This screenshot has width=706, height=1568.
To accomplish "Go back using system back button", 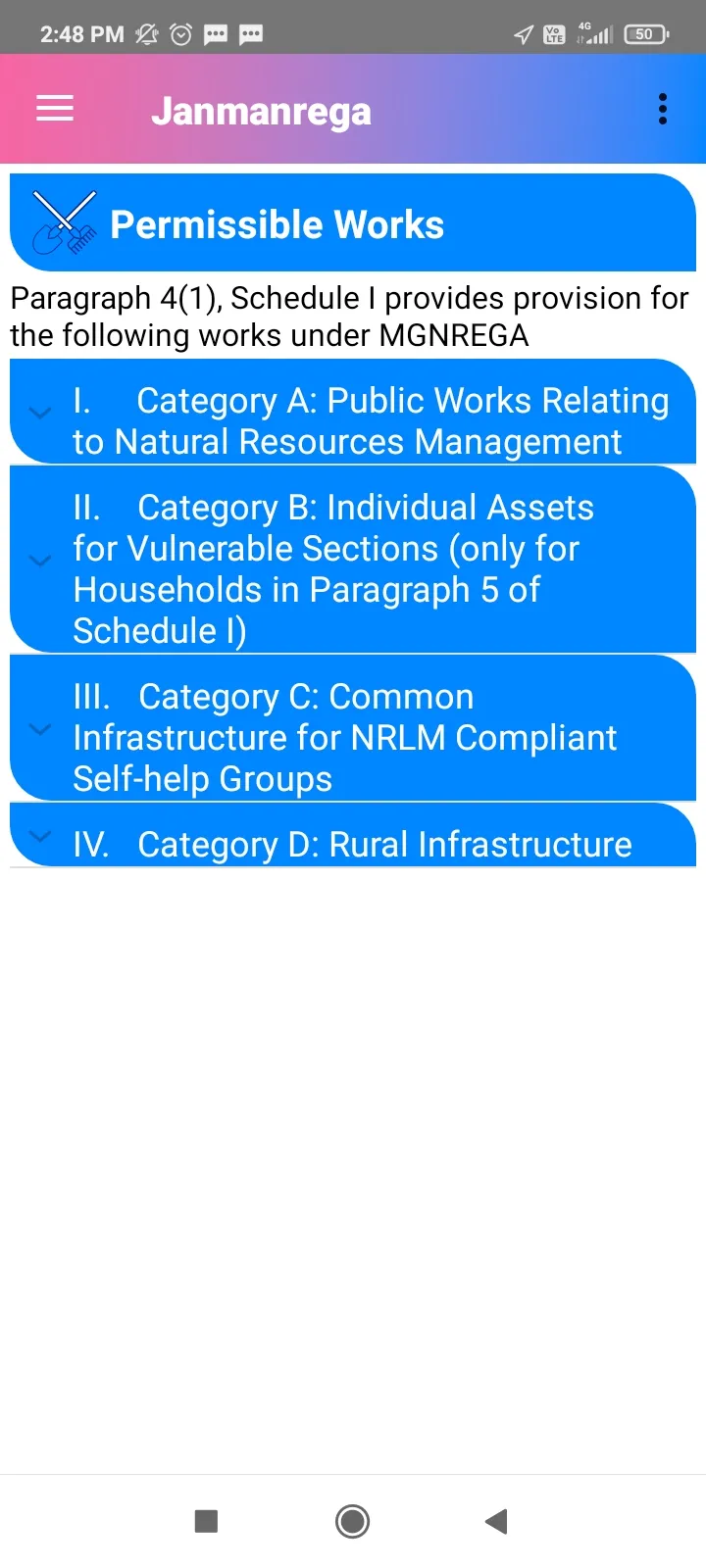I will click(496, 1521).
